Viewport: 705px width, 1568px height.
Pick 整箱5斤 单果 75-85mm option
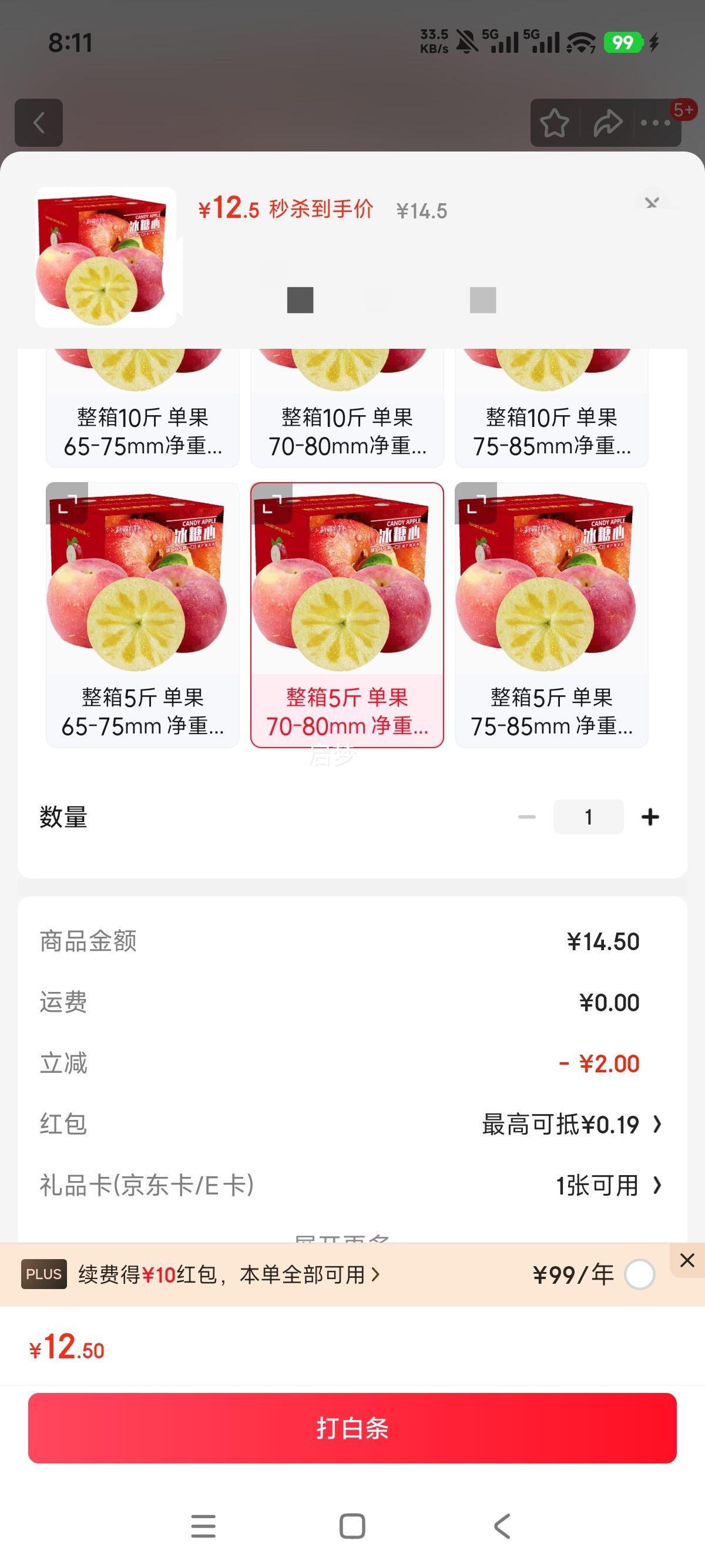[551, 615]
